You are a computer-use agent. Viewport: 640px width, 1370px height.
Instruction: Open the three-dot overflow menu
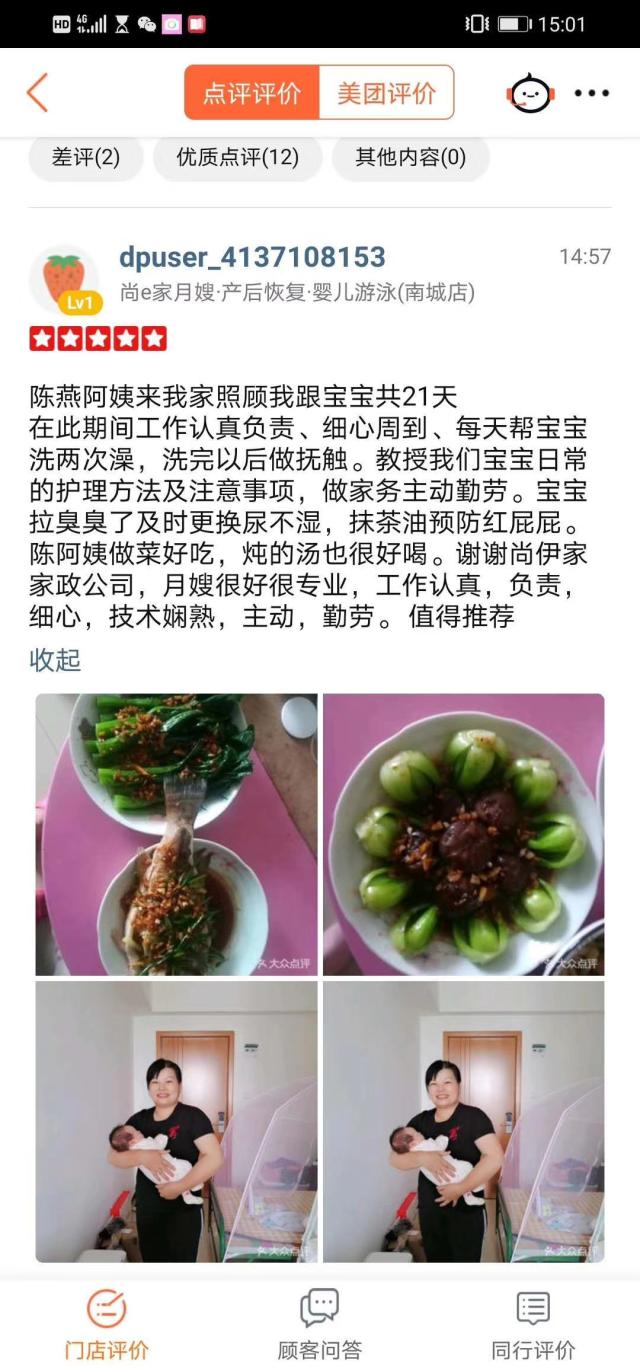tap(591, 93)
